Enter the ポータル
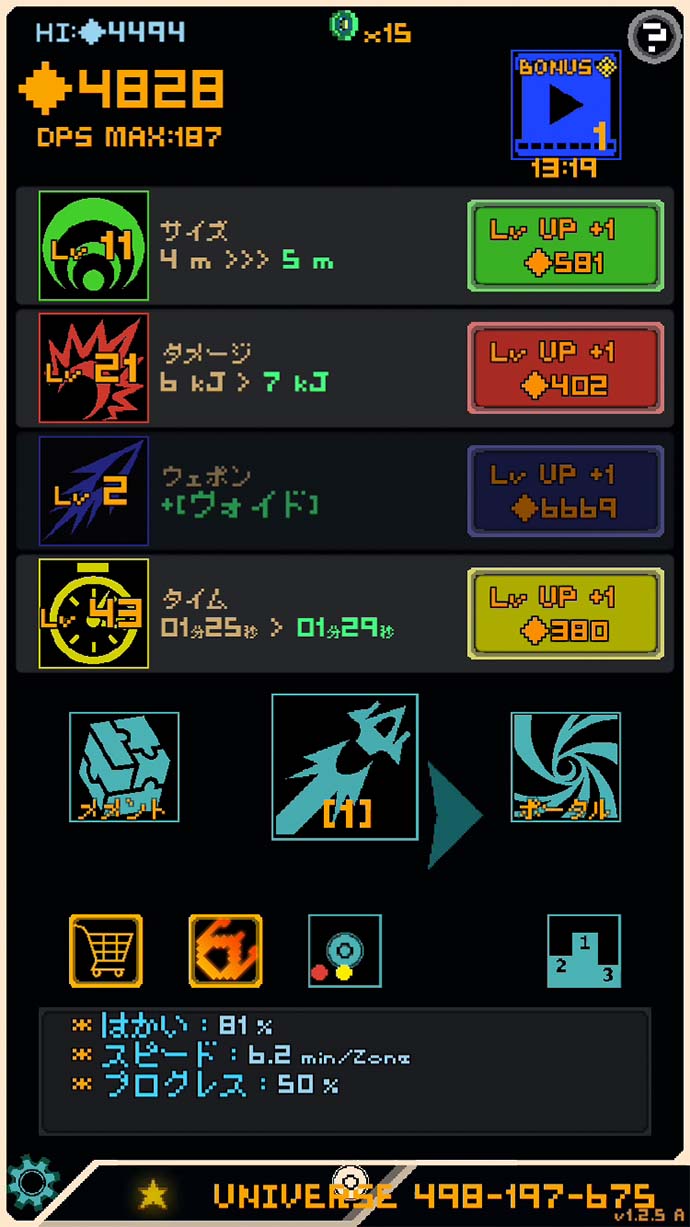This screenshot has width=690, height=1227. [565, 767]
